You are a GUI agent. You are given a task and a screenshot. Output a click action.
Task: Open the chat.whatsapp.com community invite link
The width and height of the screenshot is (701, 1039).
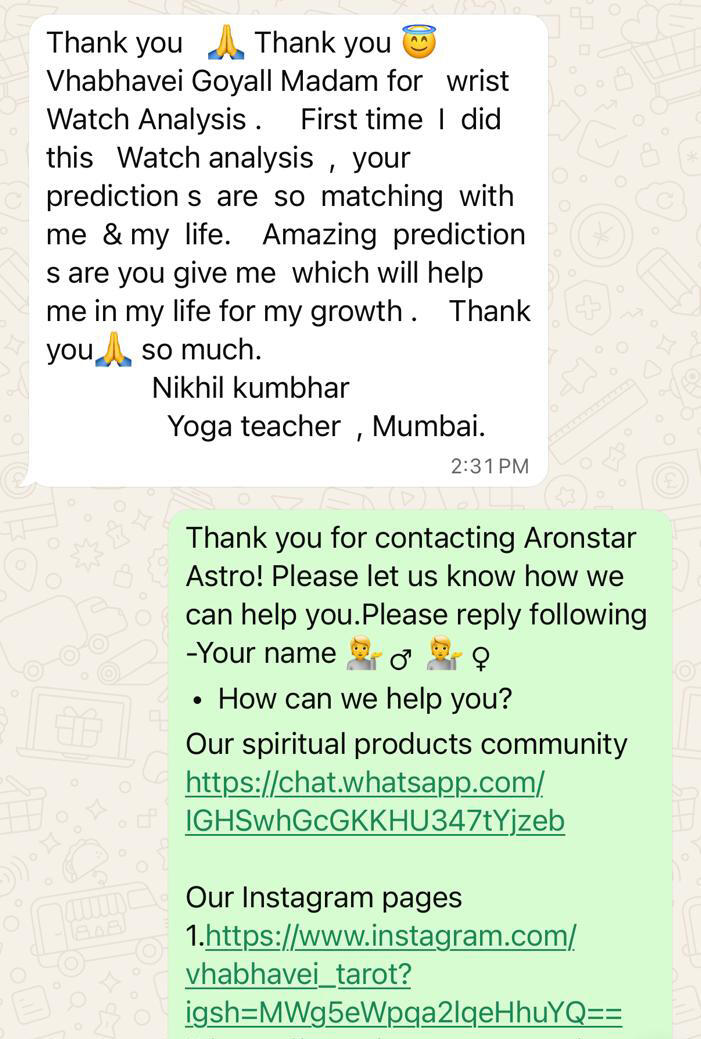tap(365, 782)
